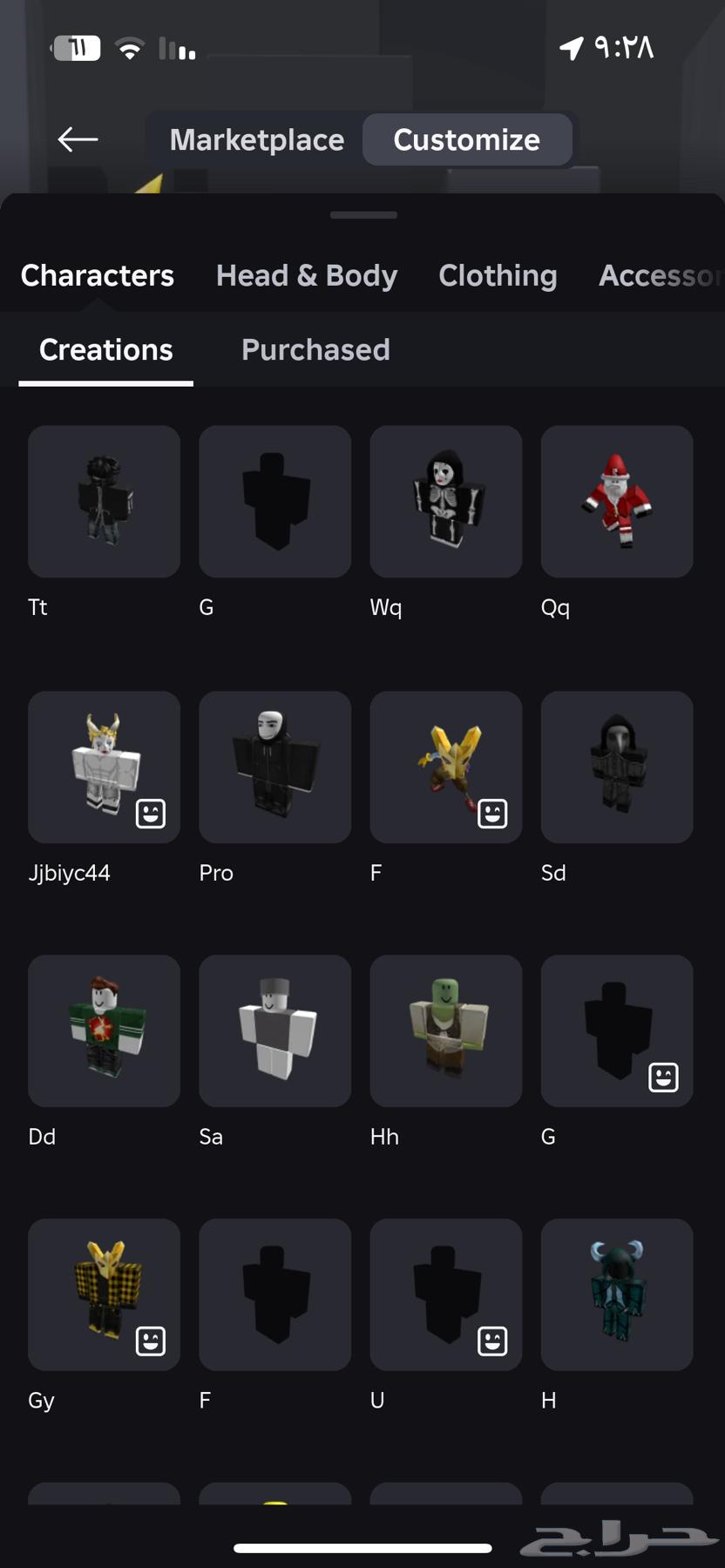725x1568 pixels.
Task: Open the Clothing category
Action: coord(497,275)
